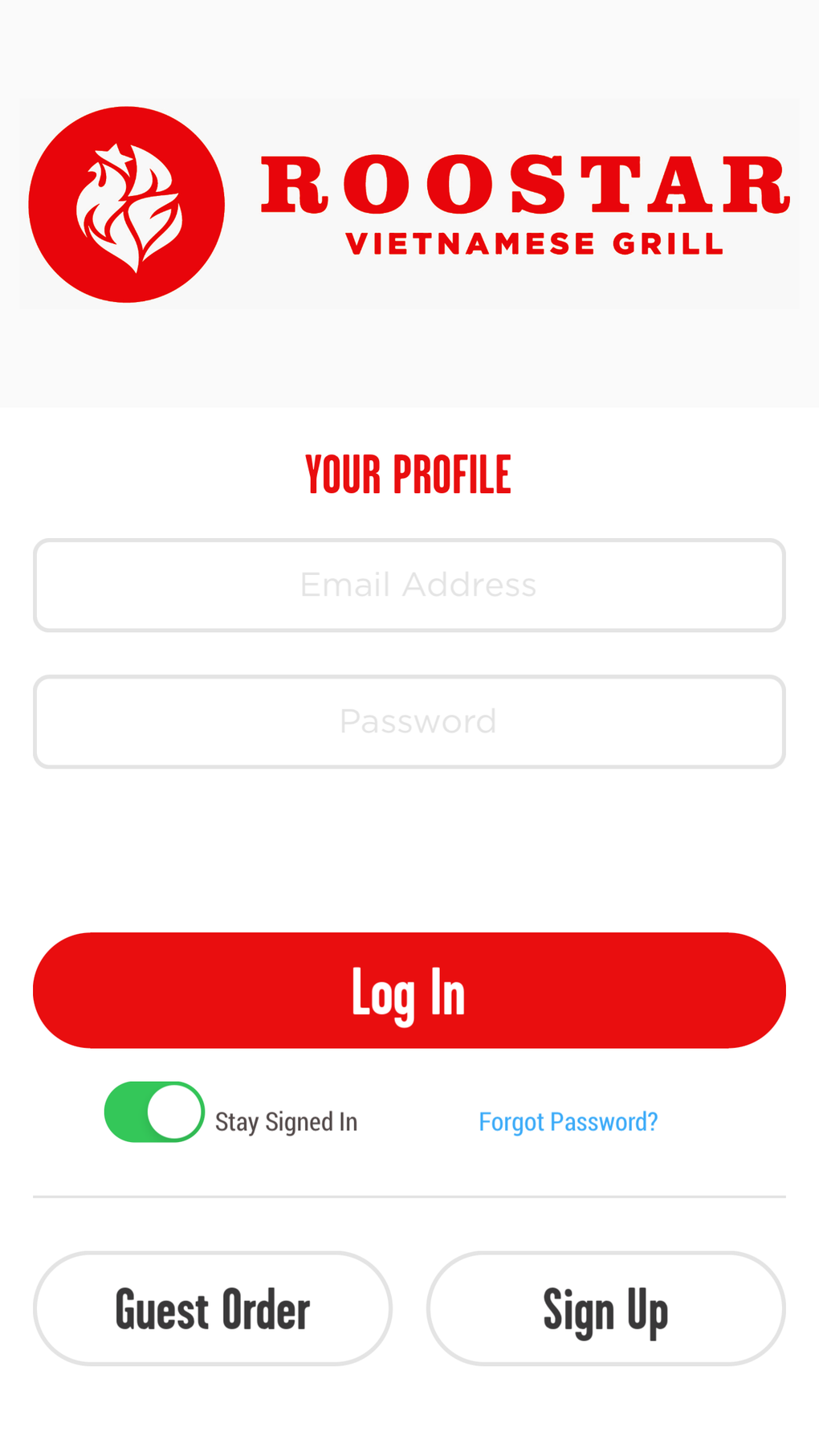Select the YOUR PROFILE heading
Image resolution: width=819 pixels, height=1456 pixels.
click(x=409, y=474)
